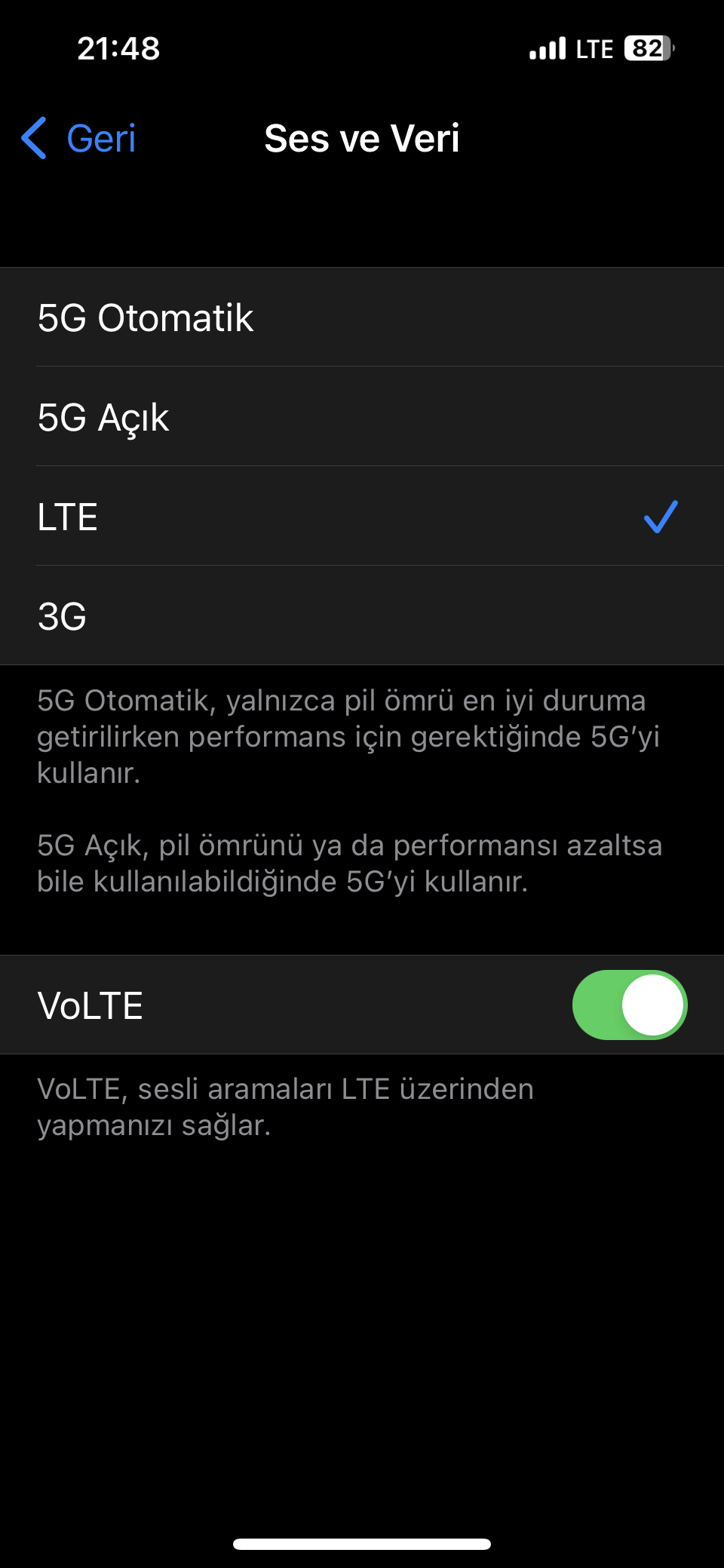Tap the checked LTE option

tap(362, 517)
